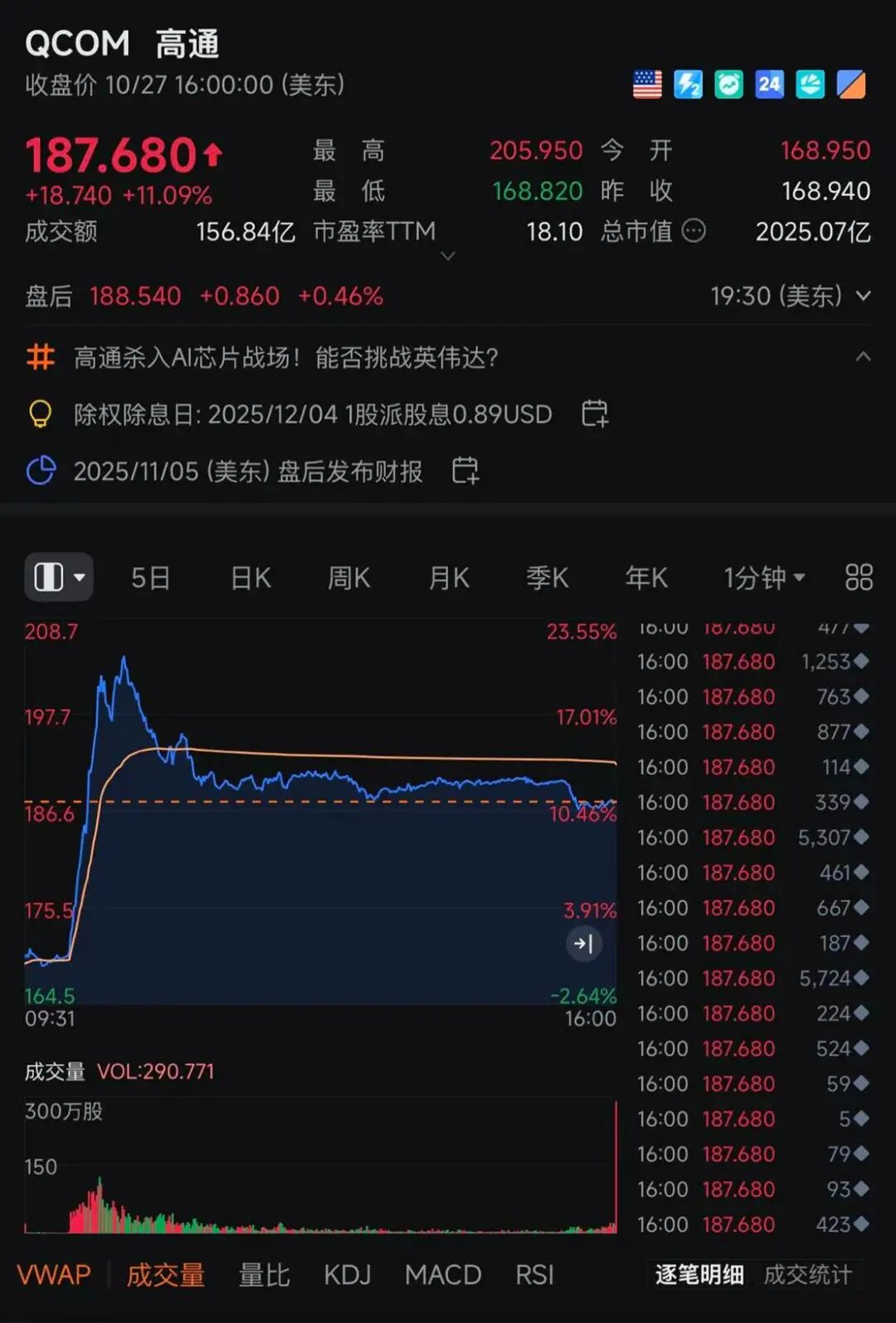
Task: Switch chart to 日K view
Action: pyautogui.click(x=250, y=578)
